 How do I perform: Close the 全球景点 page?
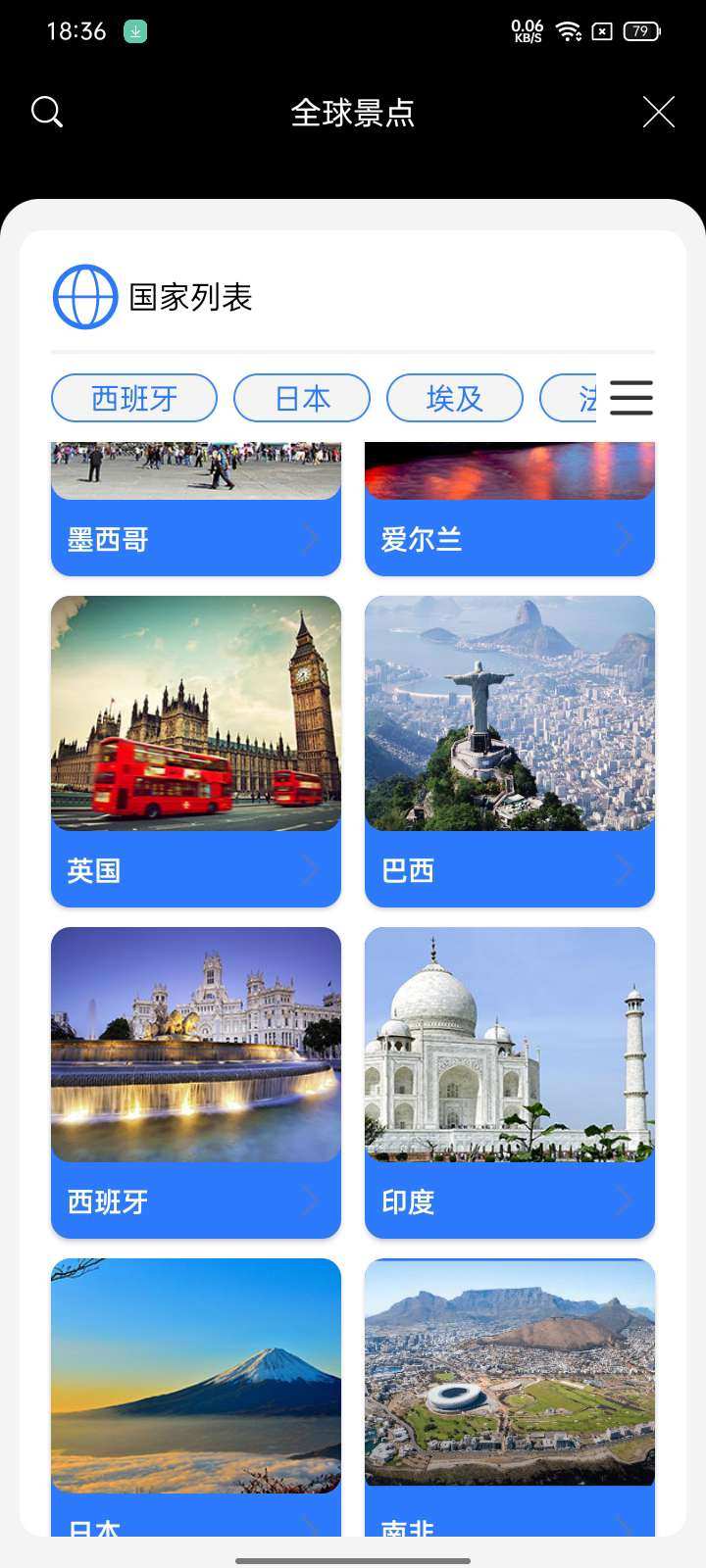coord(658,112)
